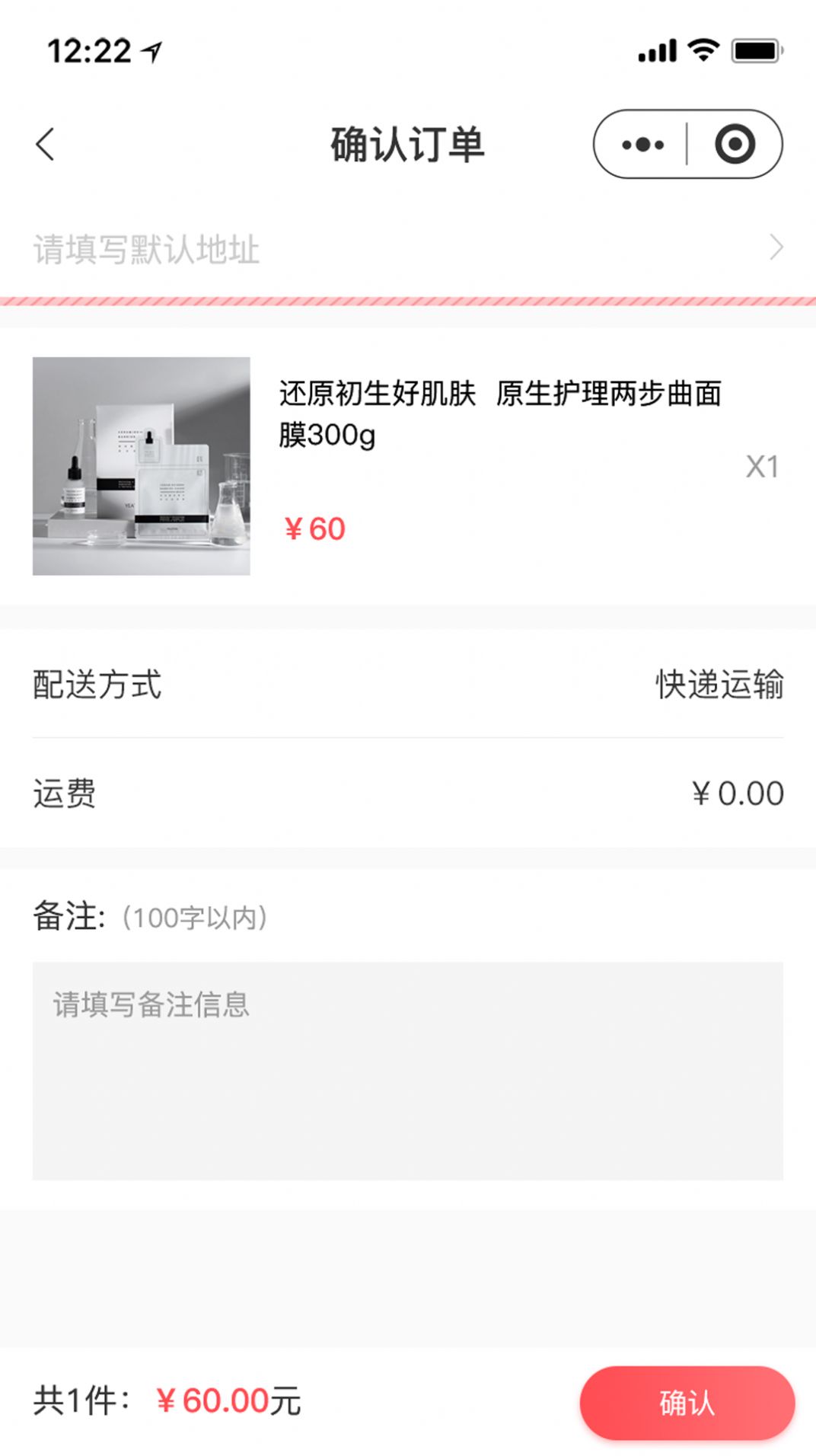This screenshot has height=1456, width=816.
Task: Open the 配送方式 delivery method row
Action: coord(97,684)
